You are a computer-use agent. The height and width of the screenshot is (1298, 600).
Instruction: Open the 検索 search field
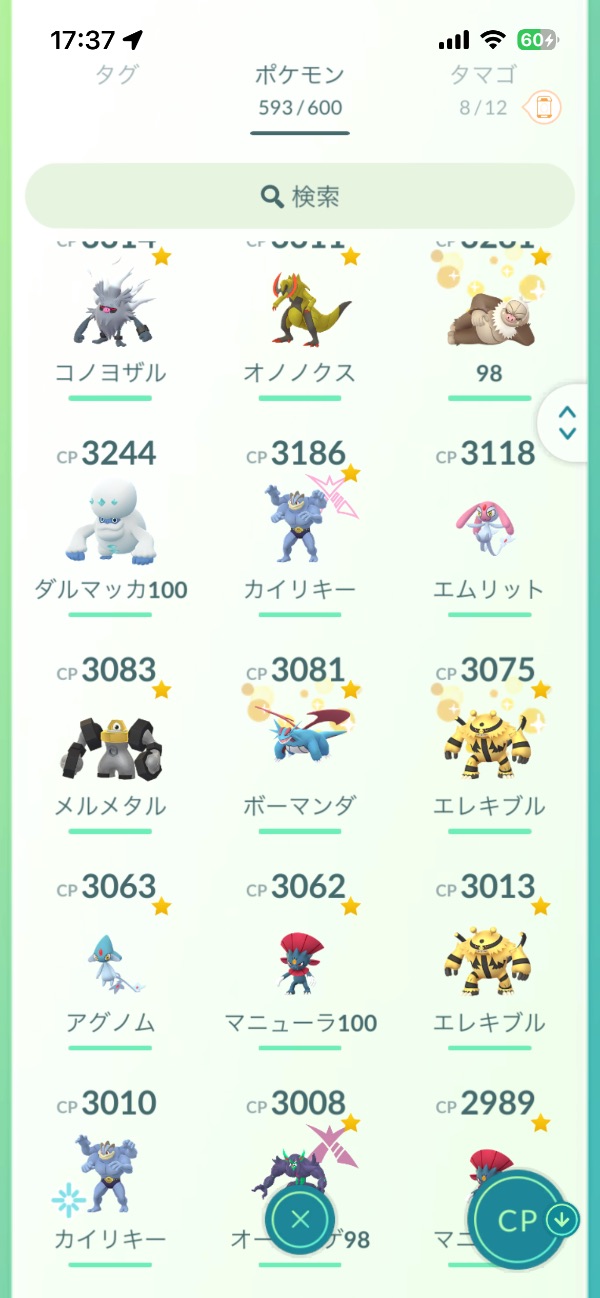pos(300,197)
